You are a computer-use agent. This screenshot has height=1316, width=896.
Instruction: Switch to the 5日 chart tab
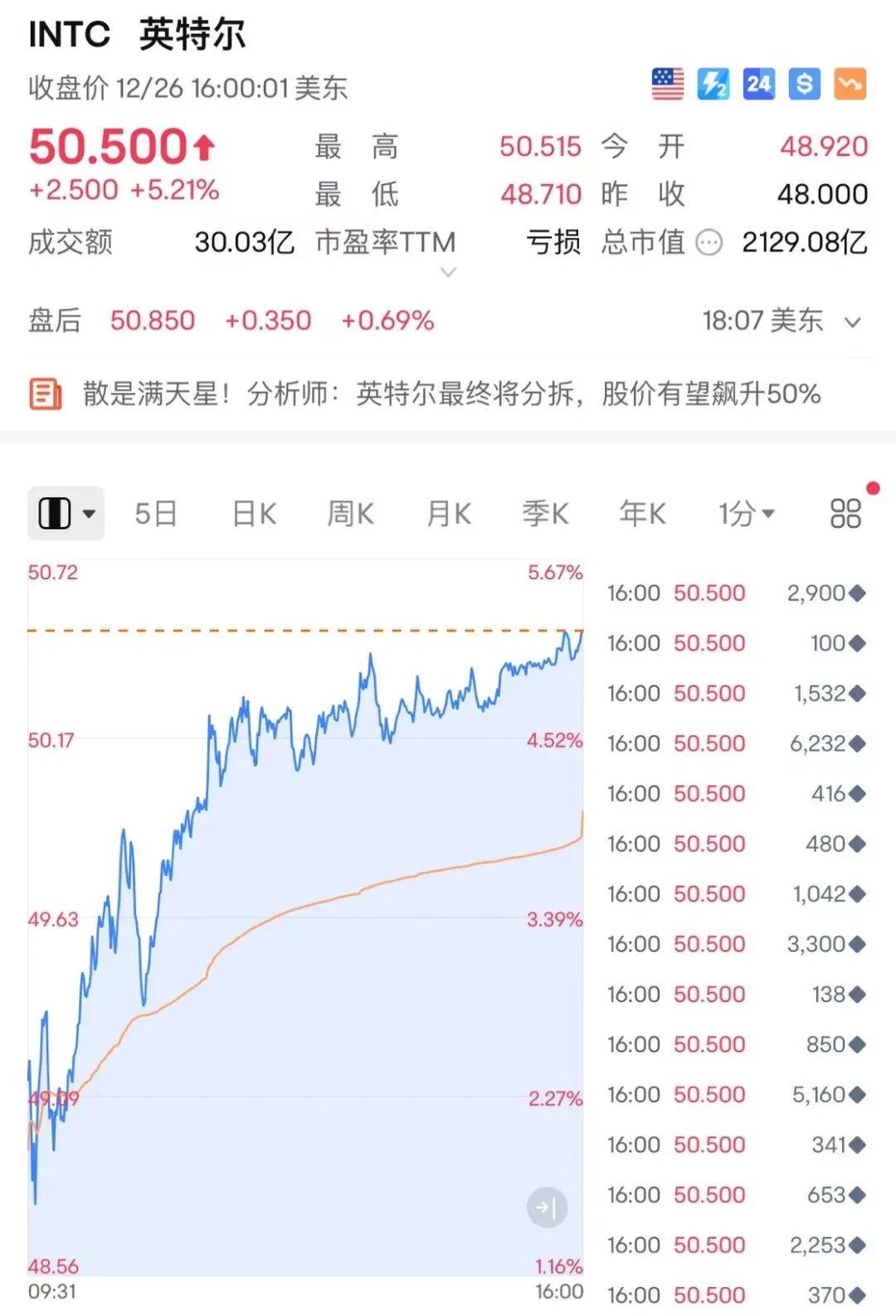[x=156, y=514]
